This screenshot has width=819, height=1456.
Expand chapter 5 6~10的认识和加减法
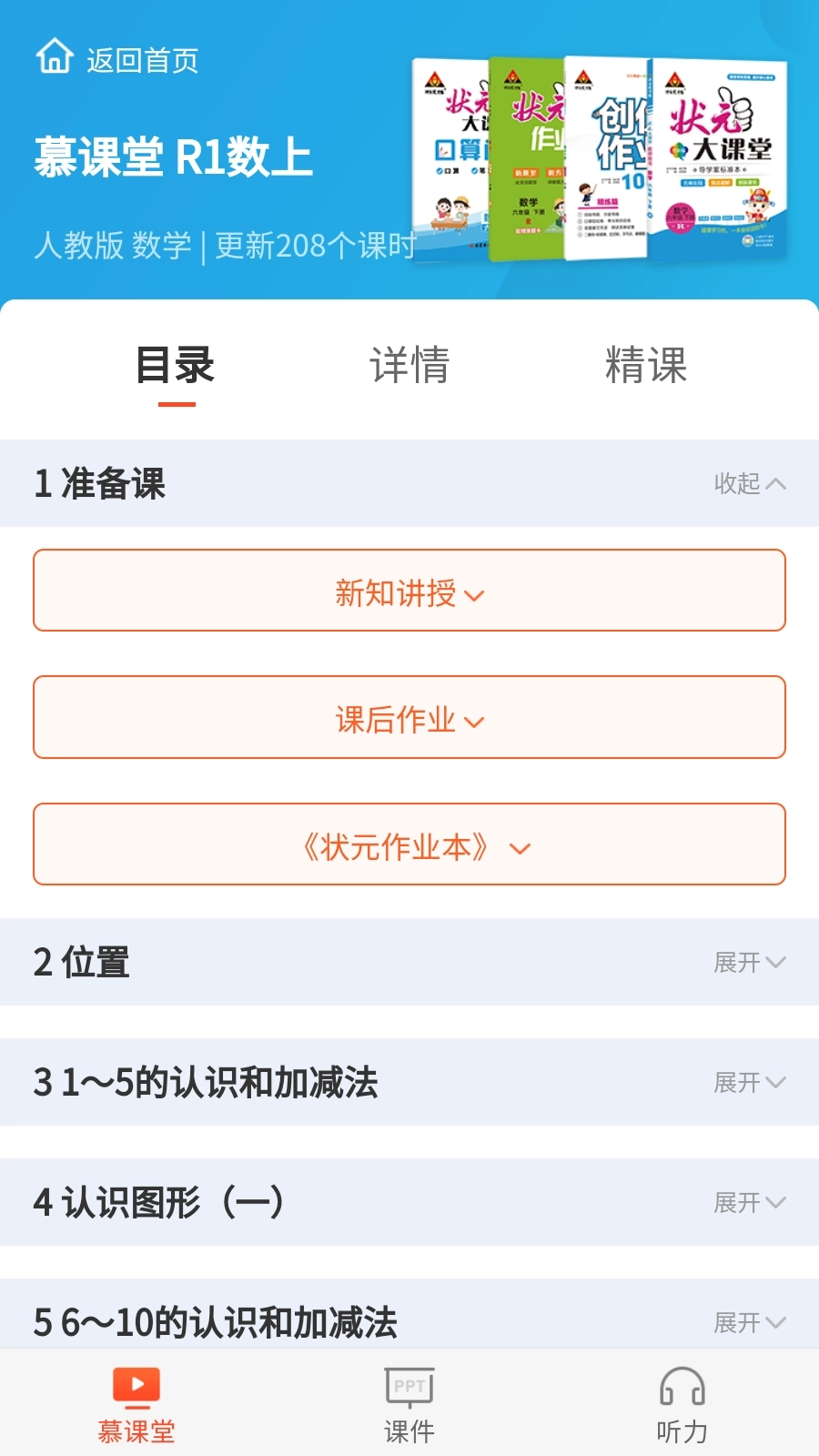[749, 1322]
